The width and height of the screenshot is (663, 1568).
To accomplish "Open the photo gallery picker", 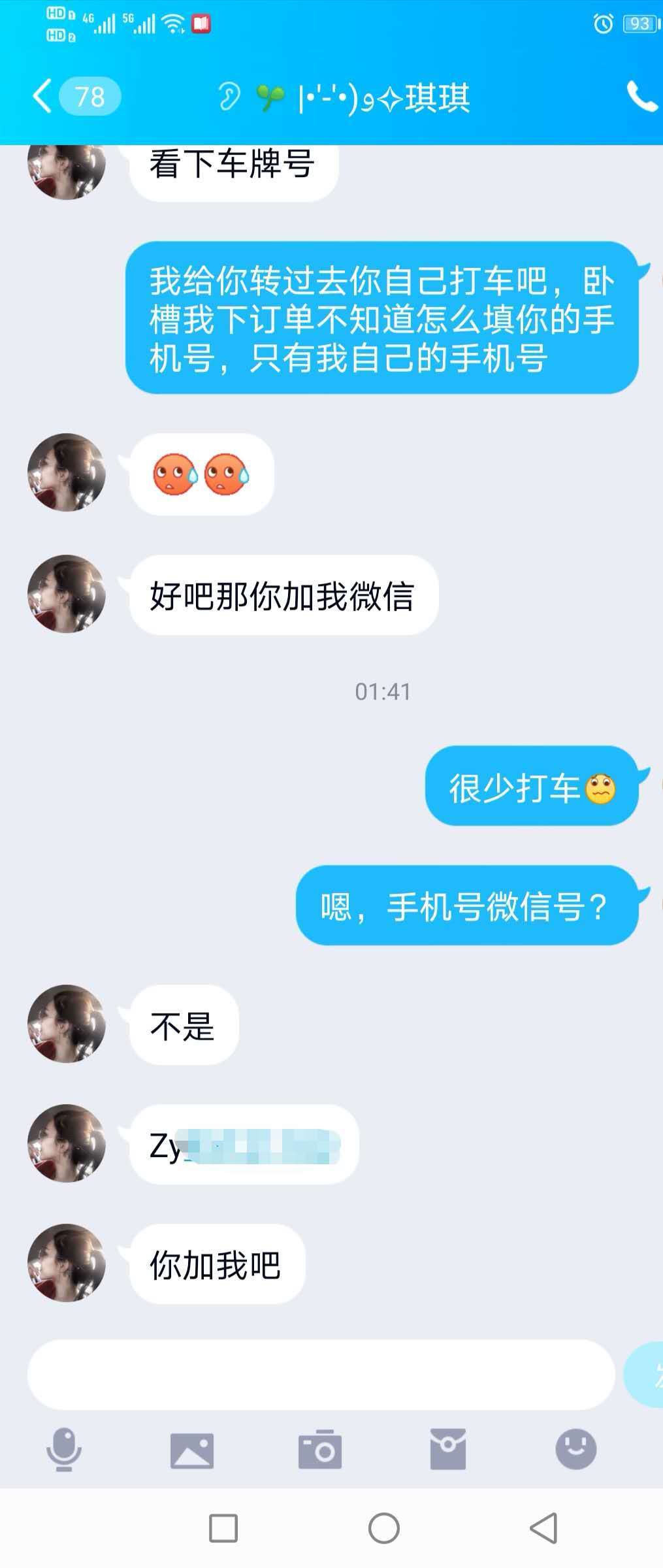I will point(191,1450).
